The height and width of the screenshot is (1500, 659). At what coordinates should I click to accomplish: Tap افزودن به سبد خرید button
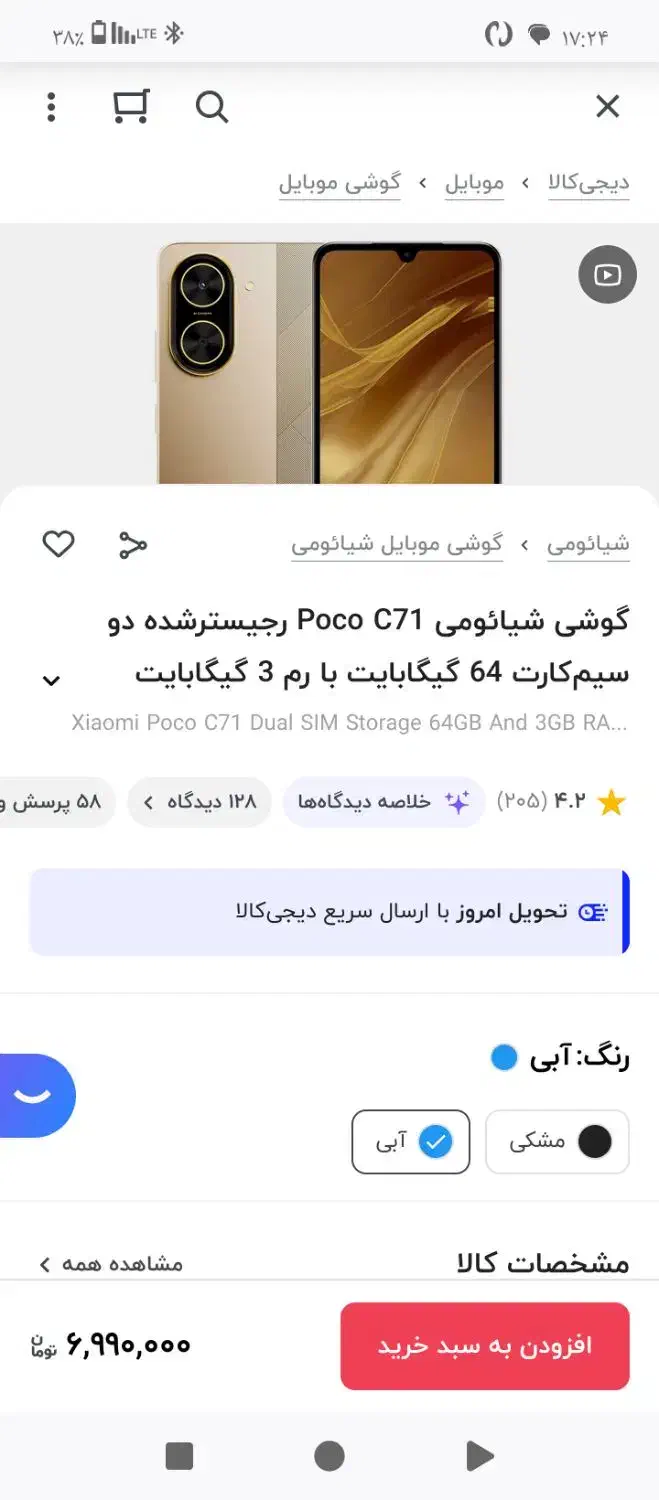click(484, 1346)
